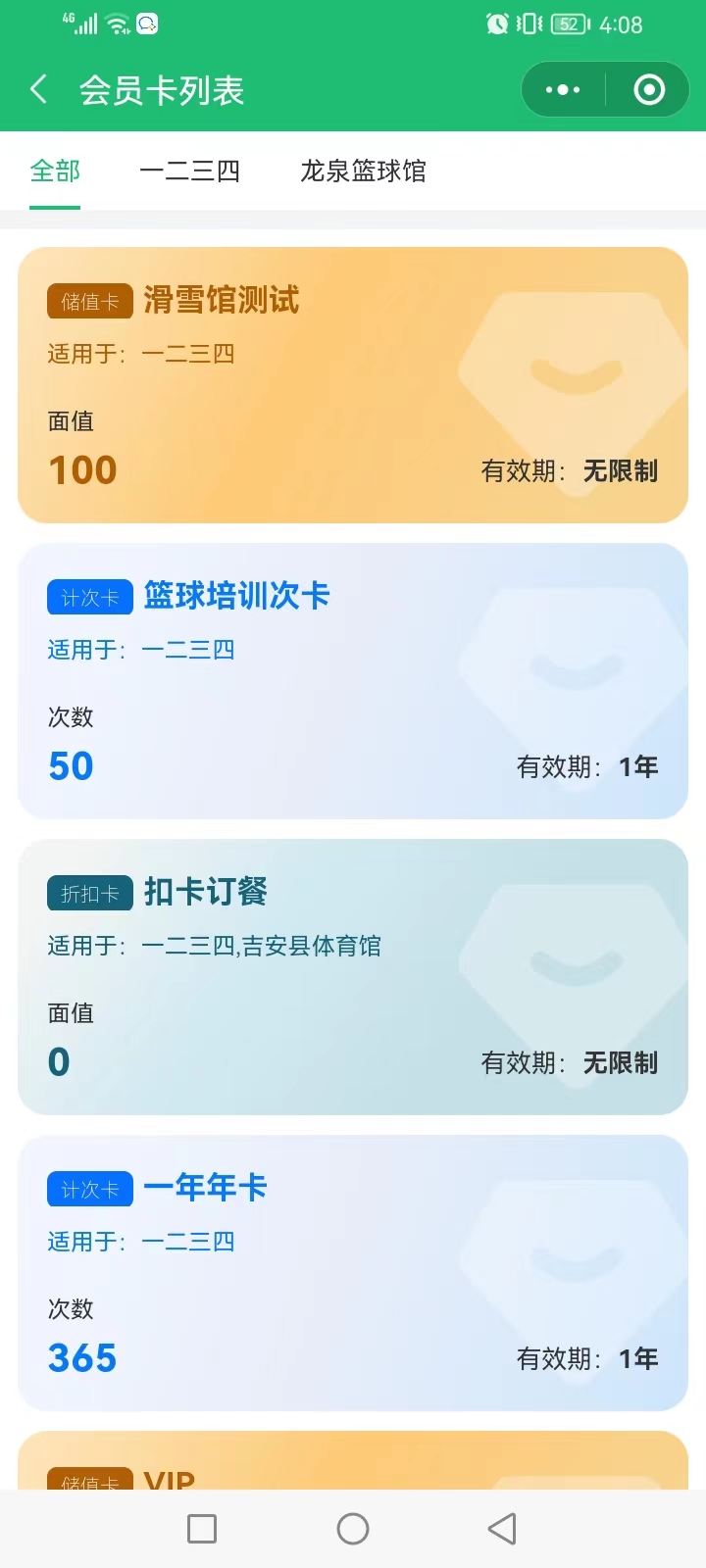Open the WeChat mini-program options menu (three dots)
This screenshot has width=706, height=1568.
pyautogui.click(x=562, y=89)
